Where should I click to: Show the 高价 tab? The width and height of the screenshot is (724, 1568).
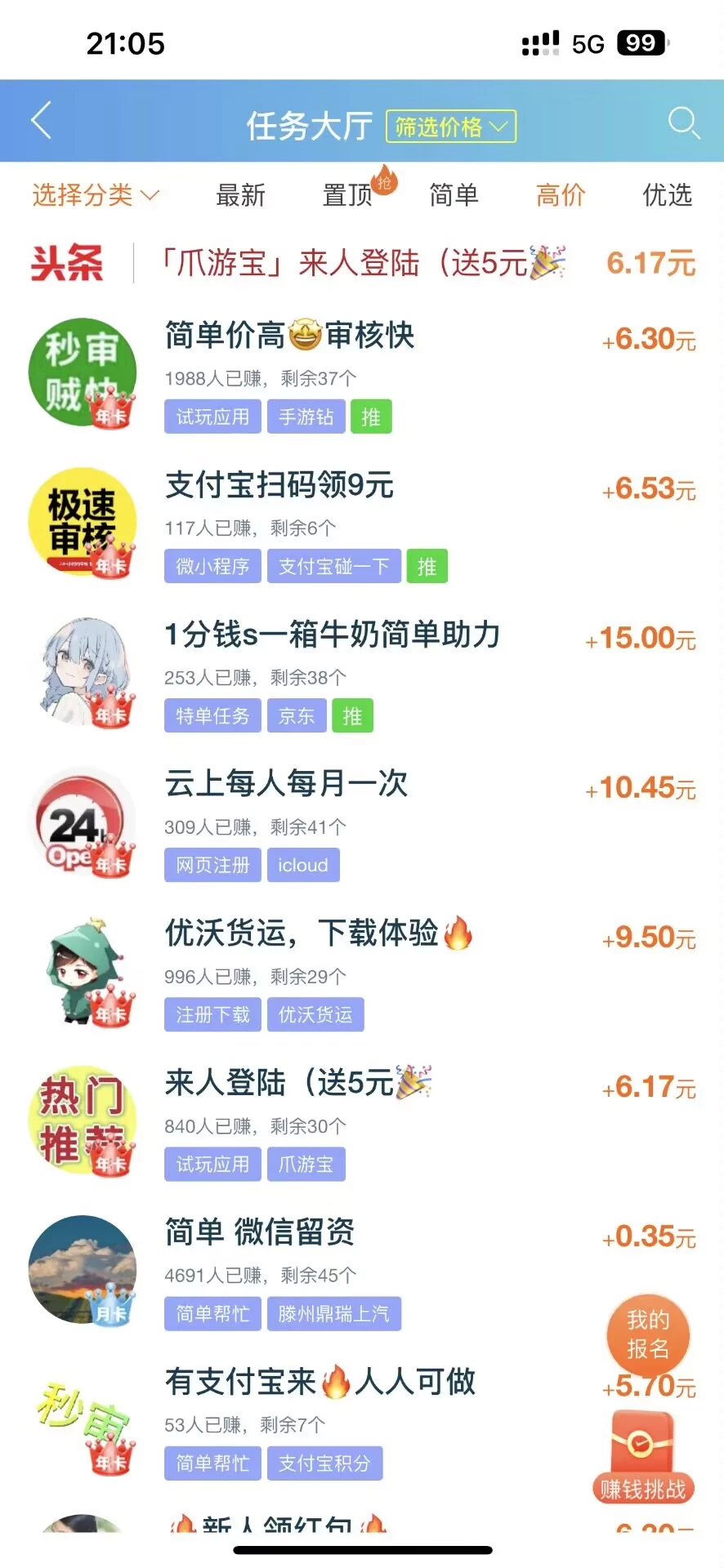click(561, 195)
